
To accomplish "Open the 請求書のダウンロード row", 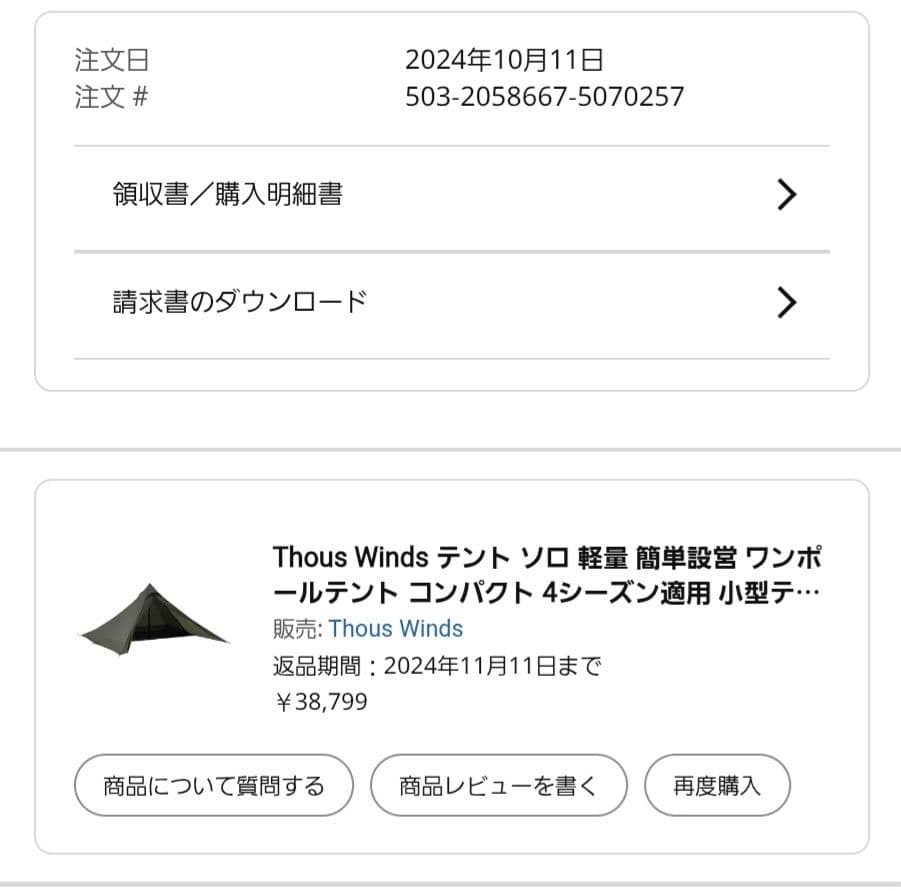I will click(x=451, y=302).
